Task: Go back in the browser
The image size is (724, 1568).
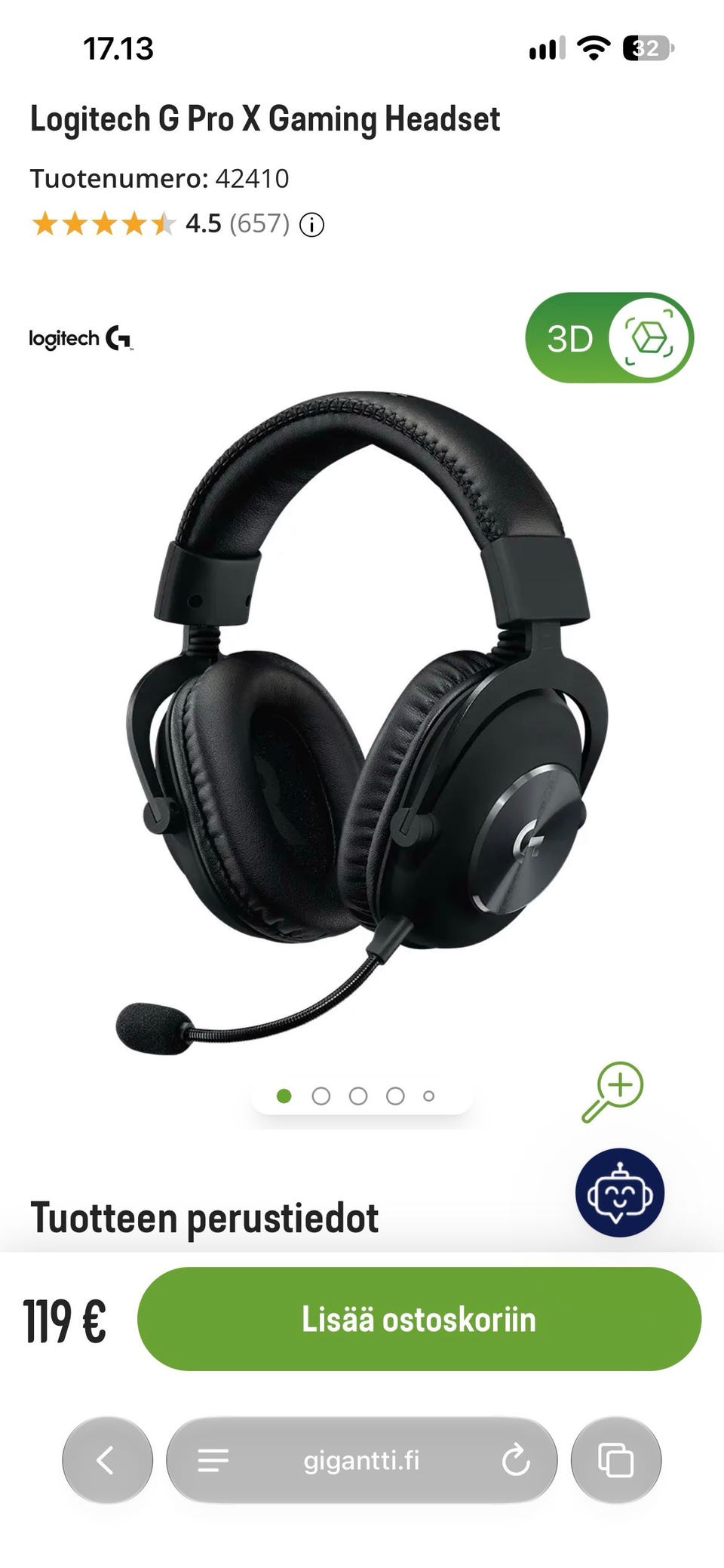Action: 107,1460
